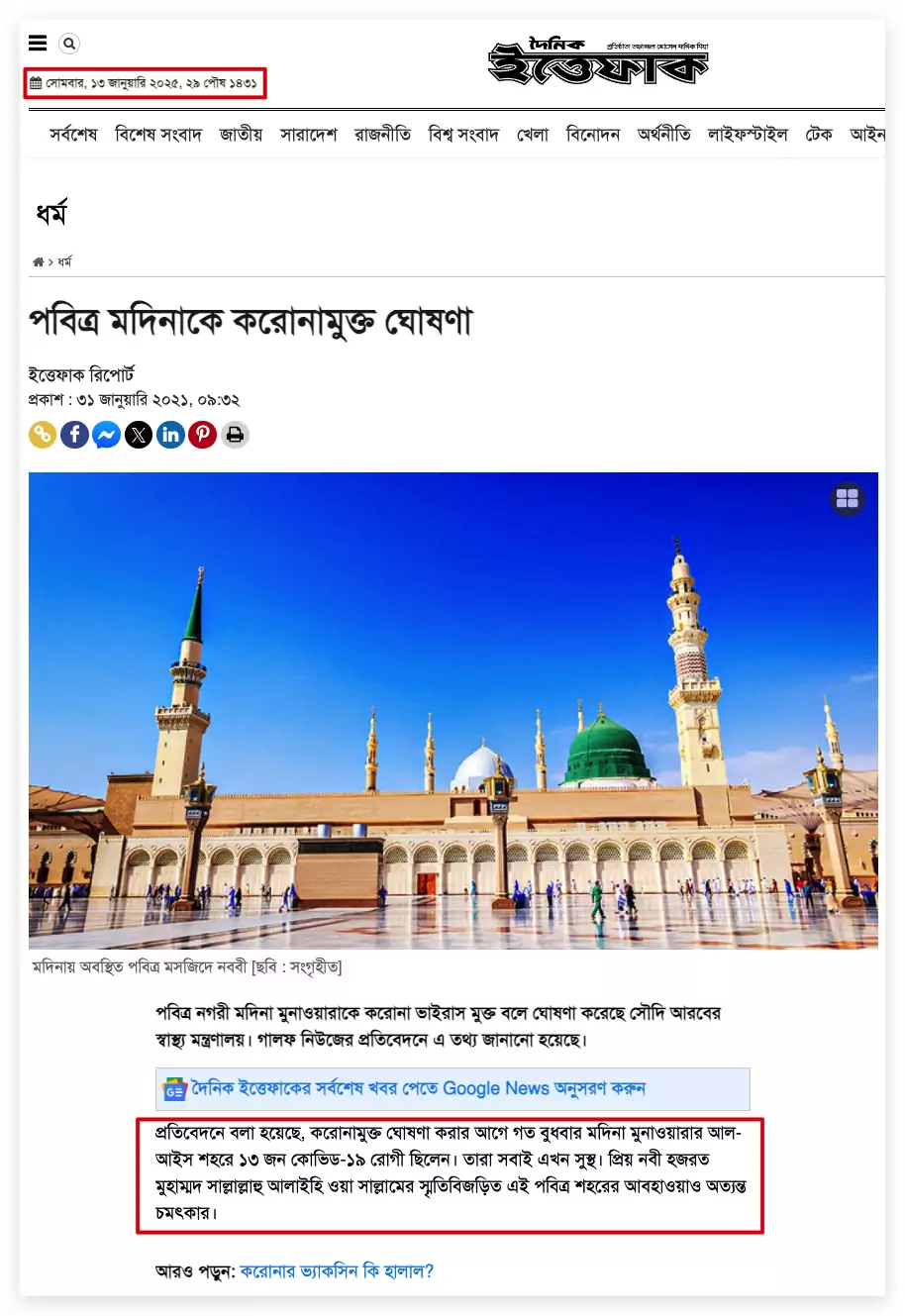Open the gallery icon on the photo
The height and width of the screenshot is (1316, 905).
click(x=847, y=498)
